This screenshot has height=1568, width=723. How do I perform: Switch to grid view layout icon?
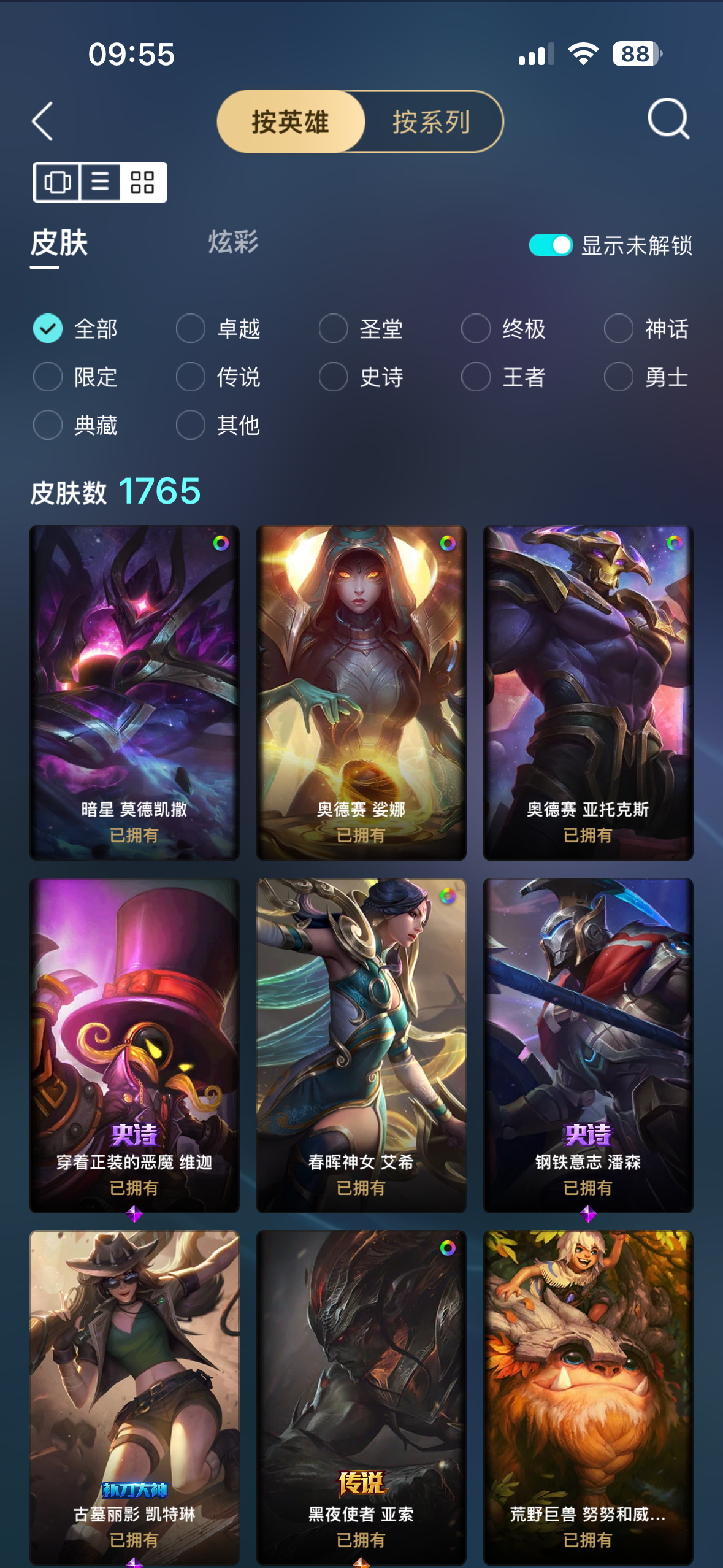pyautogui.click(x=142, y=182)
